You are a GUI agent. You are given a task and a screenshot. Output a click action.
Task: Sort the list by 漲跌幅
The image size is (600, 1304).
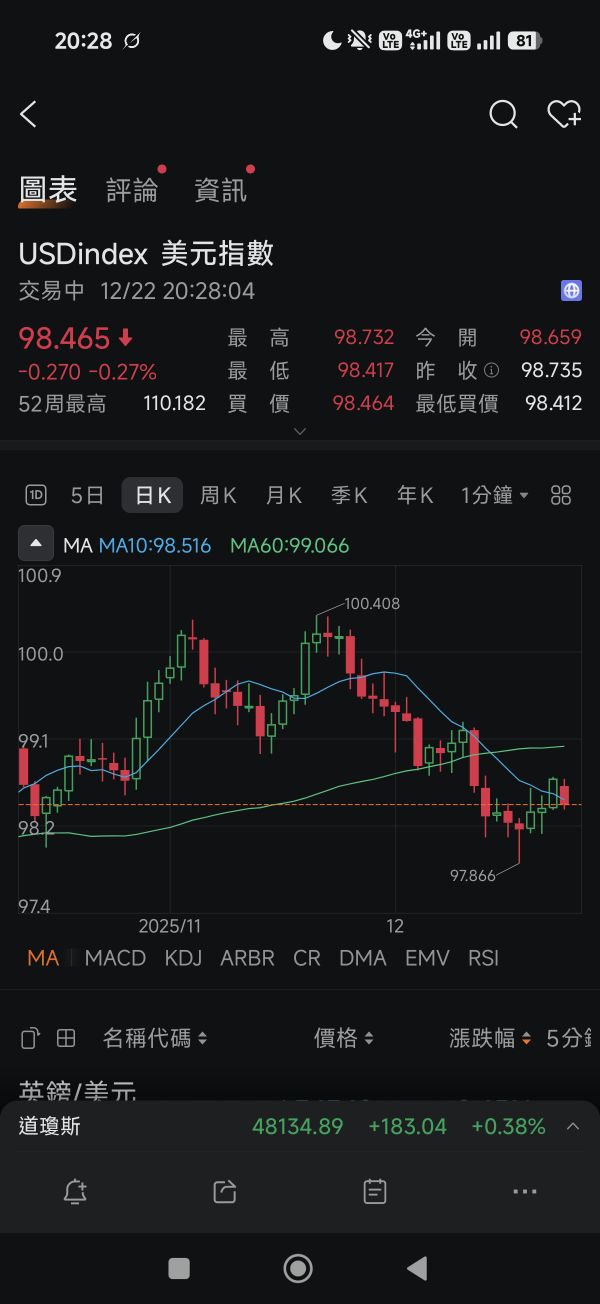pyautogui.click(x=490, y=1039)
